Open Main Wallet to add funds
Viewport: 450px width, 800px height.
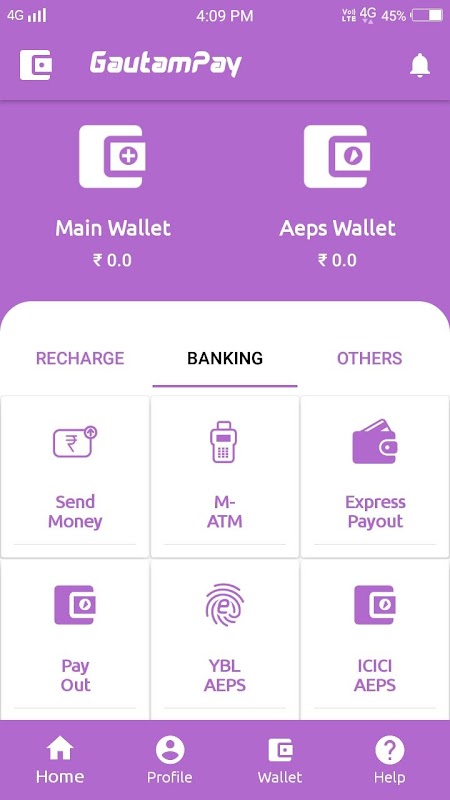tap(112, 196)
